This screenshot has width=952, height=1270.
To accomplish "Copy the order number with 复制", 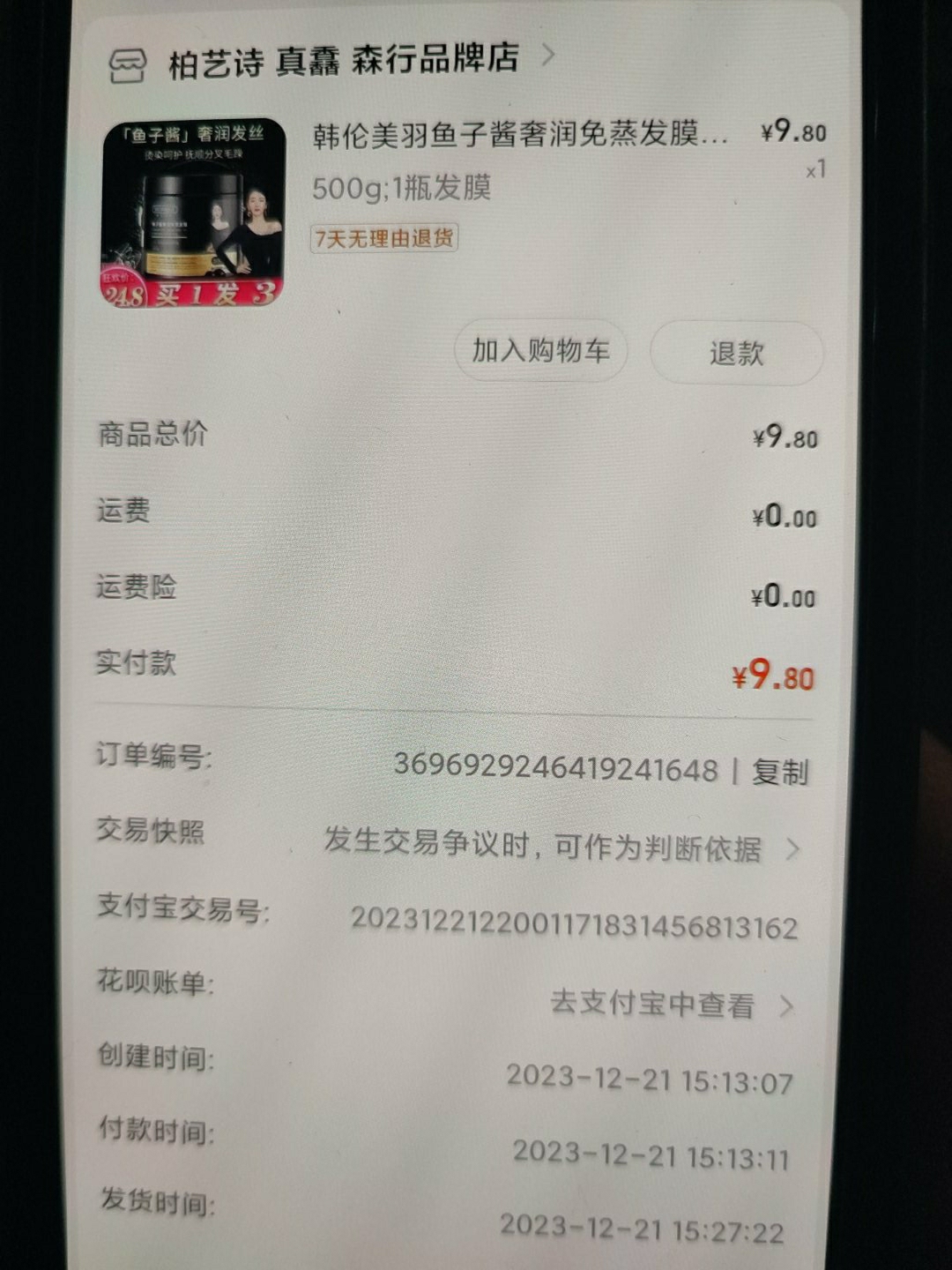I will click(779, 772).
